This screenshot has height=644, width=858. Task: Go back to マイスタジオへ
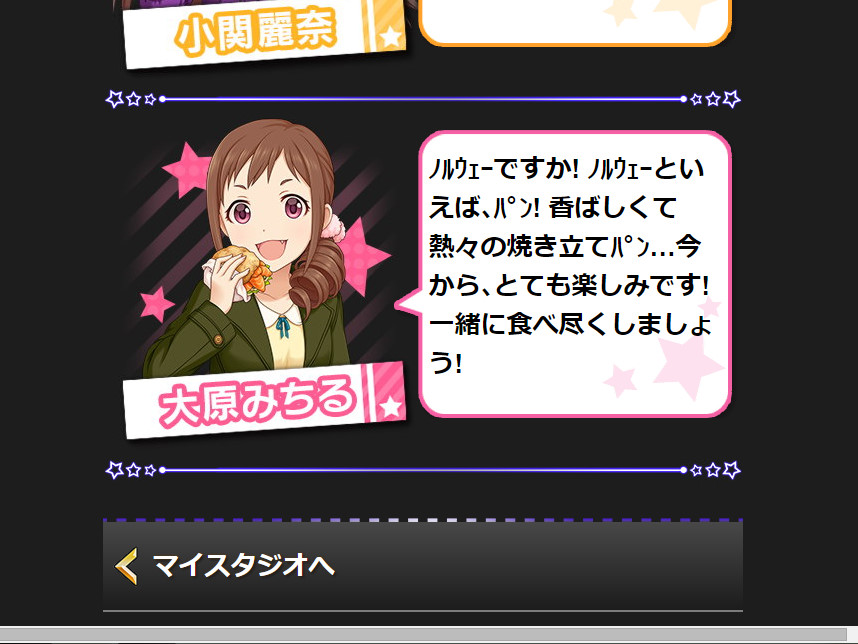[243, 566]
